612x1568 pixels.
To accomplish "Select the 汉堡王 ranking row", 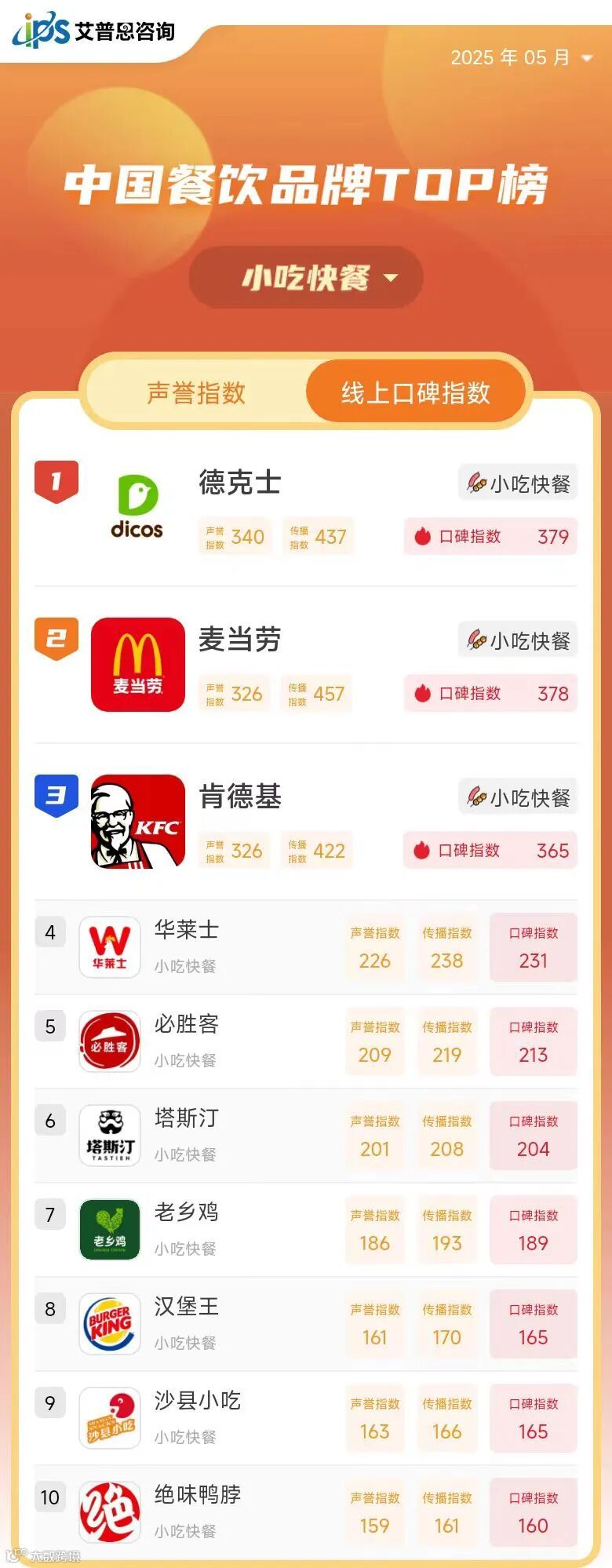I will 187,1307.
